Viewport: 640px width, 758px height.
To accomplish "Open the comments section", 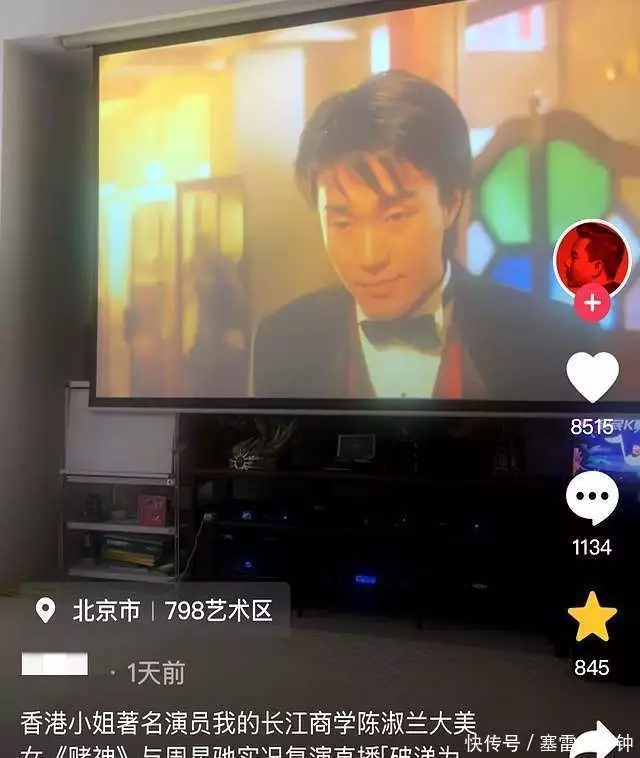I will click(x=592, y=497).
